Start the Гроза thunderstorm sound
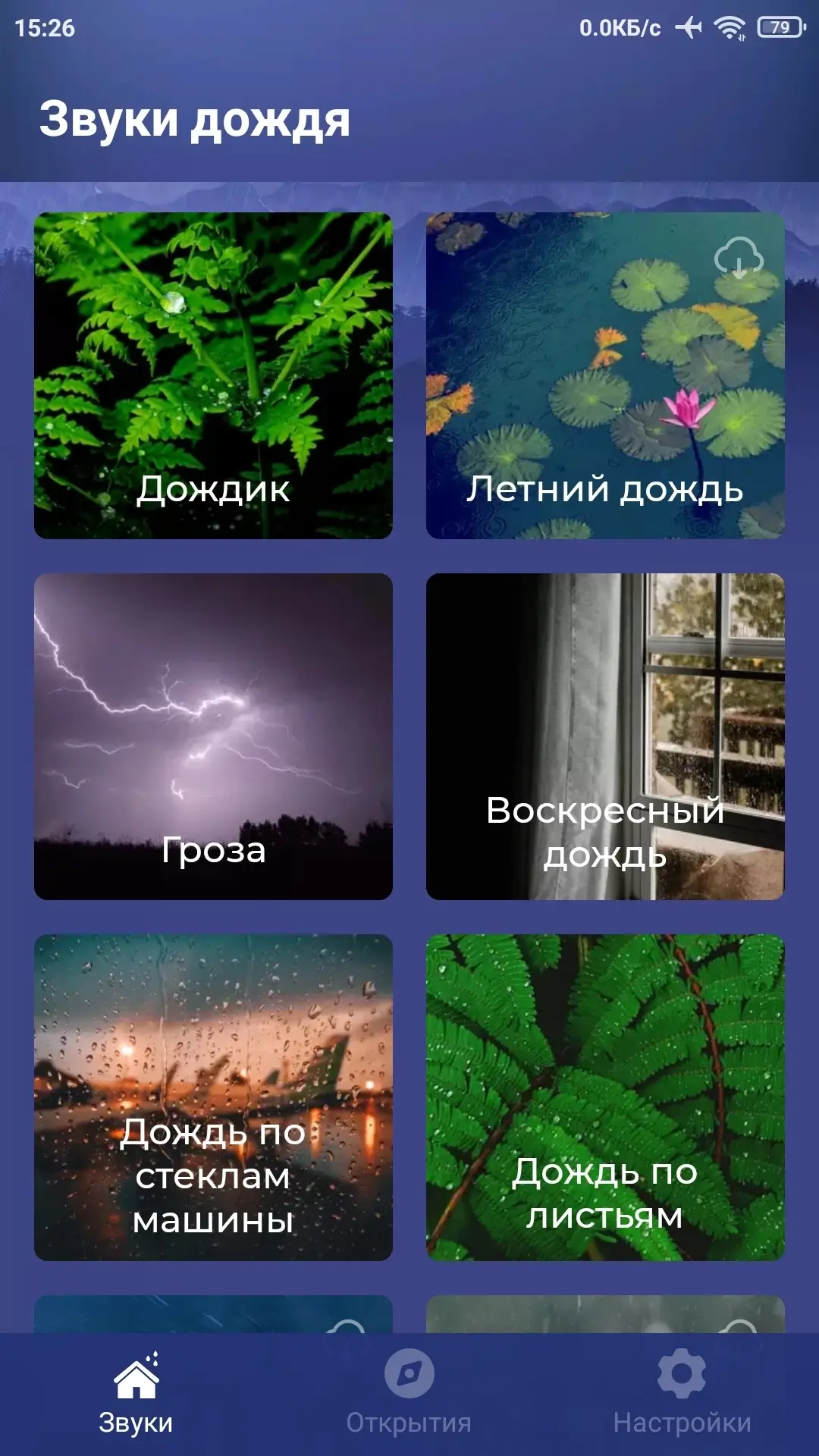The width and height of the screenshot is (819, 1456). point(213,736)
